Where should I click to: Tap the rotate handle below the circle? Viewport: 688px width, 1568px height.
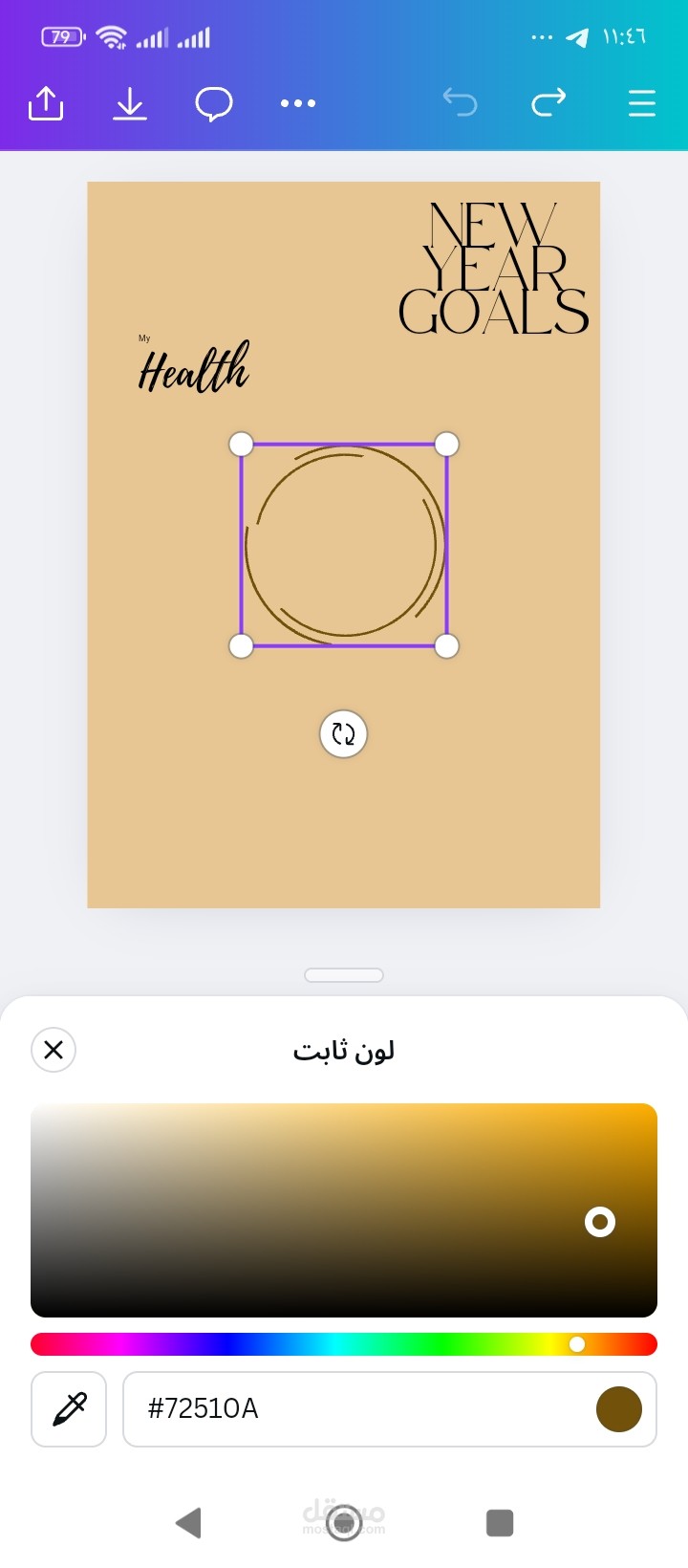[x=343, y=734]
